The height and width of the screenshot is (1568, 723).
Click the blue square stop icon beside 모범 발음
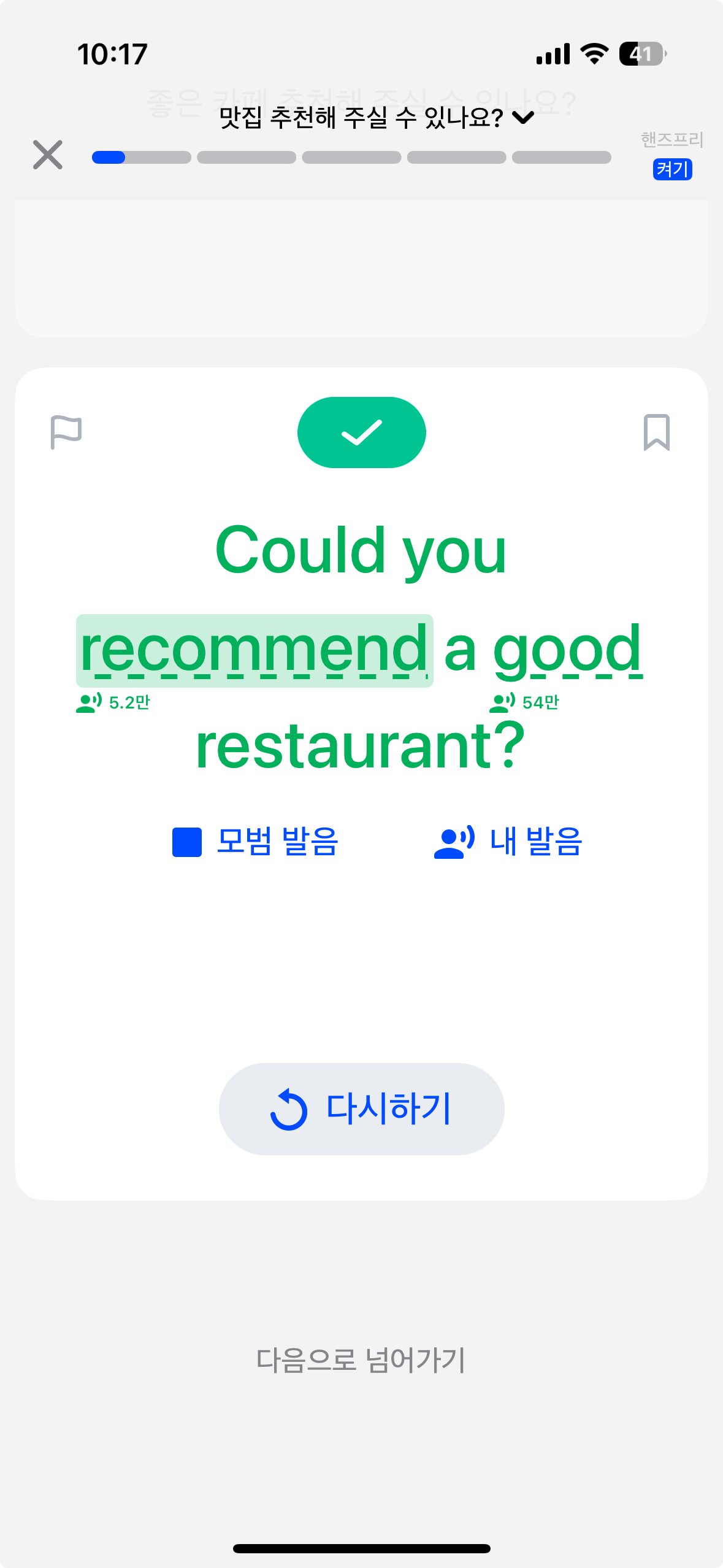(186, 843)
